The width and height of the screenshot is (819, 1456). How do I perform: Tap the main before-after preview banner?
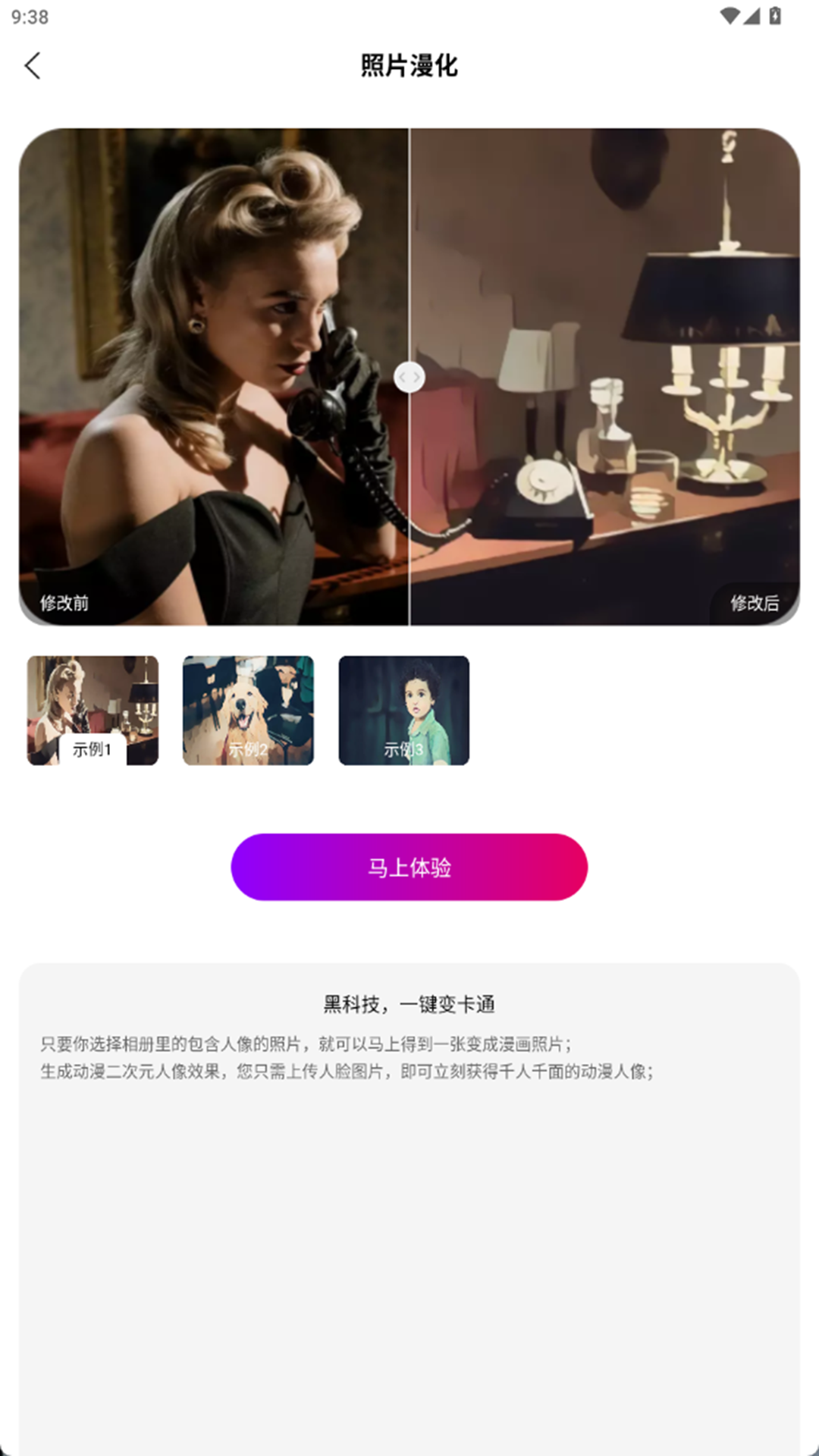(409, 377)
